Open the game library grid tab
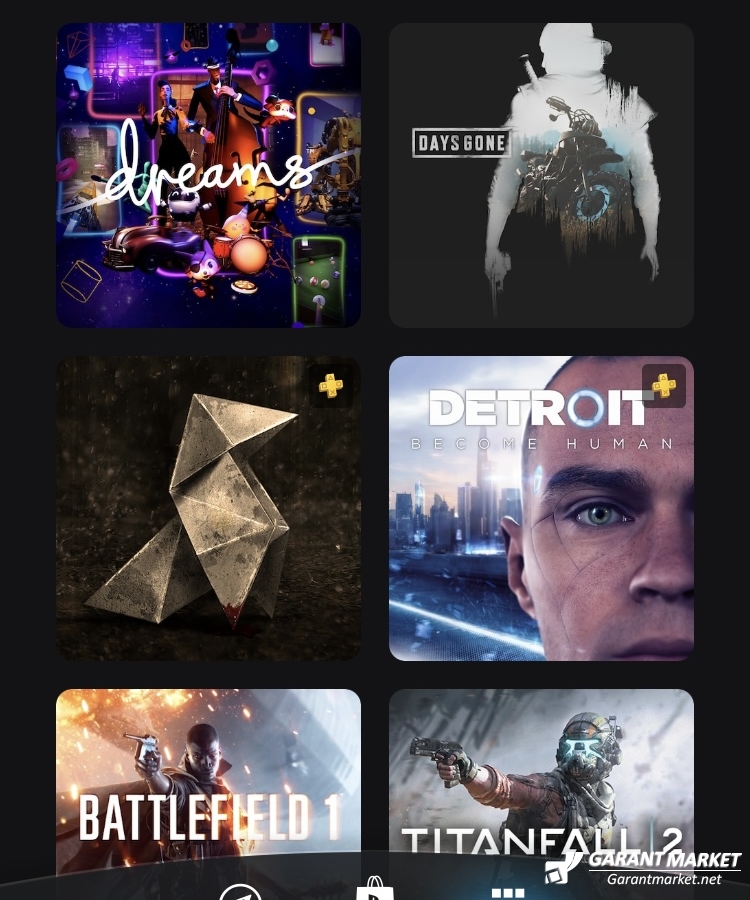 point(508,892)
